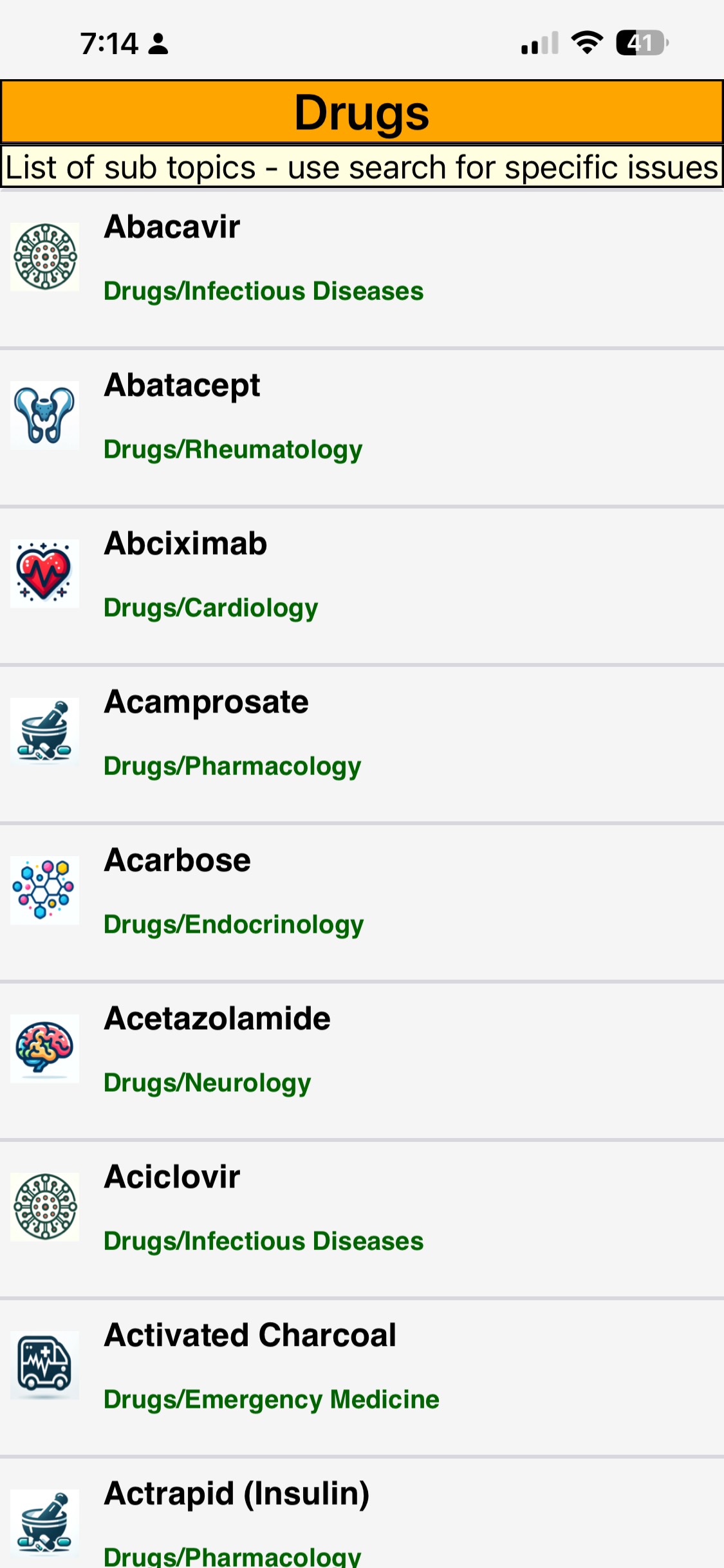This screenshot has height=1568, width=724.
Task: Select the Activated Charcoal list entry
Action: click(250, 1334)
